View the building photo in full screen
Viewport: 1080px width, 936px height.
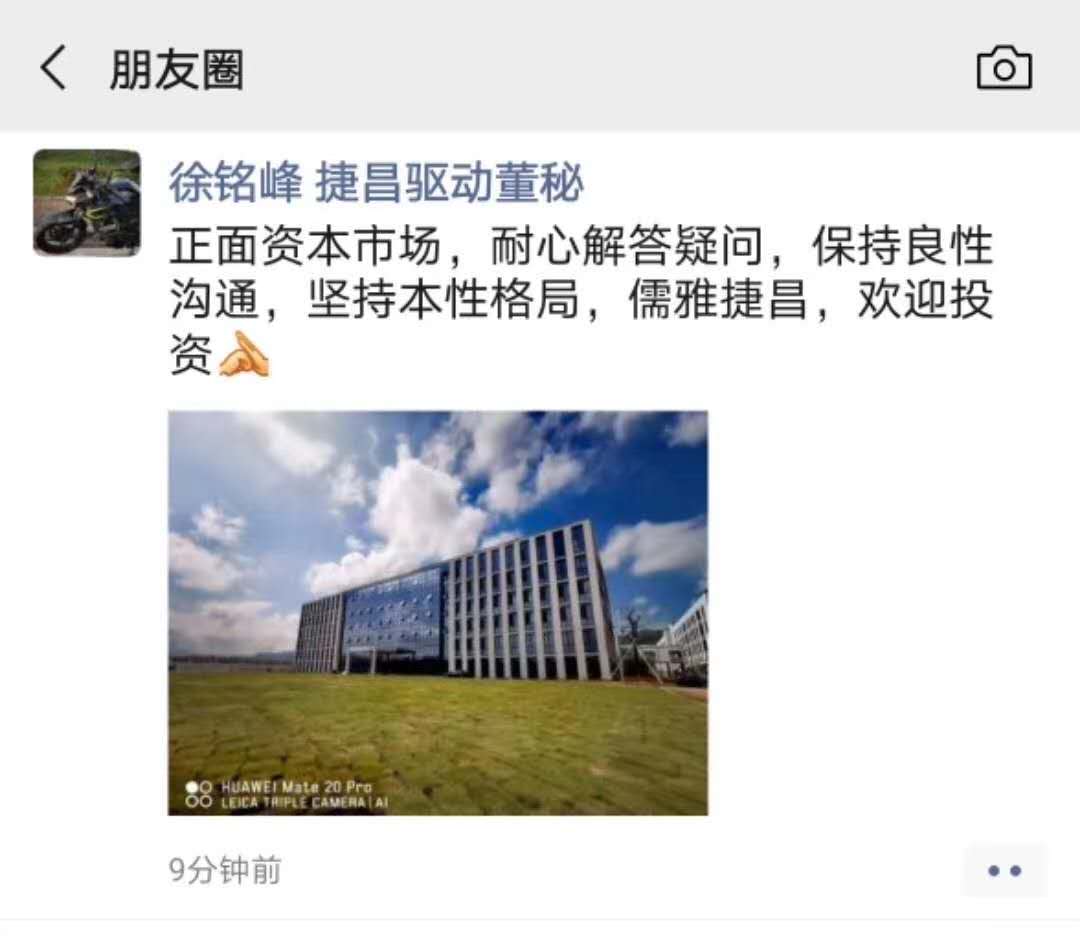tap(438, 613)
